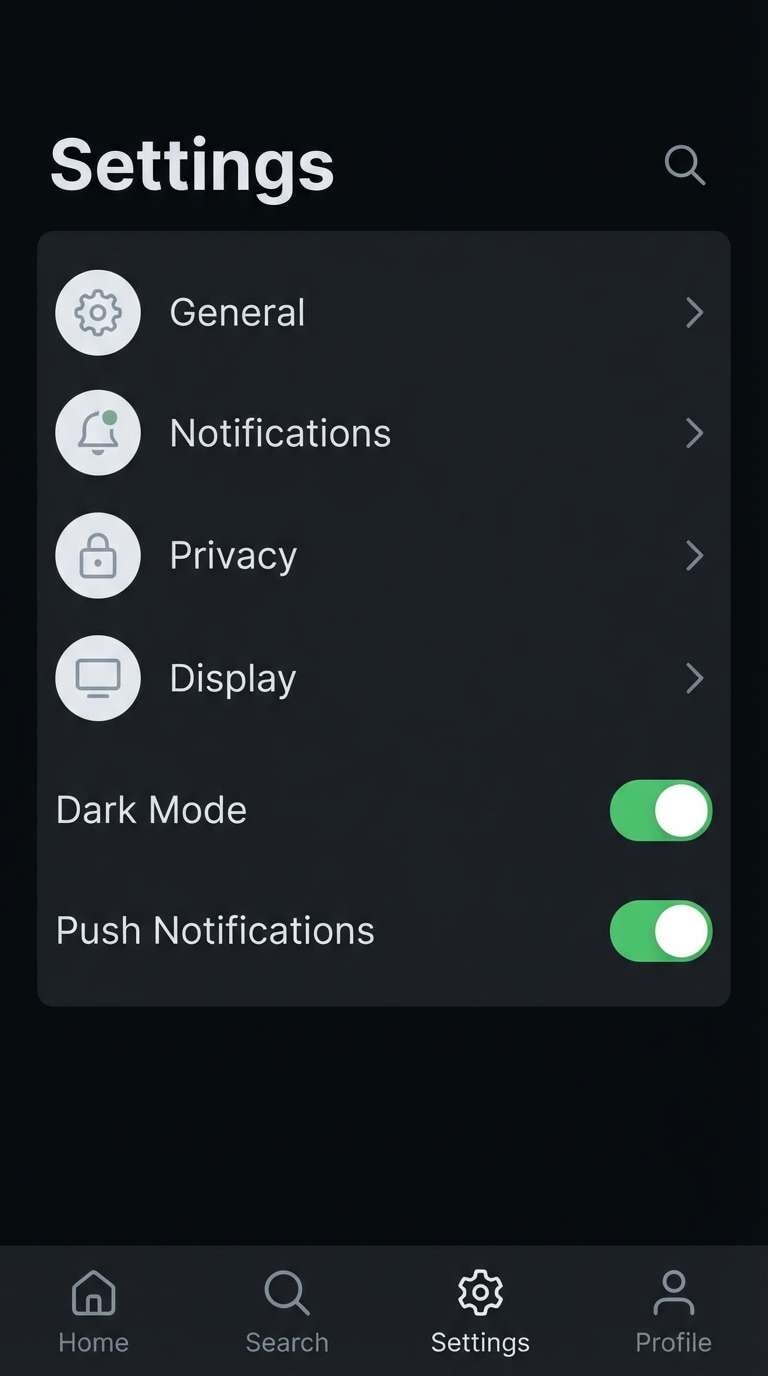Switch the Dark Mode switch
The height and width of the screenshot is (1376, 768).
point(660,810)
